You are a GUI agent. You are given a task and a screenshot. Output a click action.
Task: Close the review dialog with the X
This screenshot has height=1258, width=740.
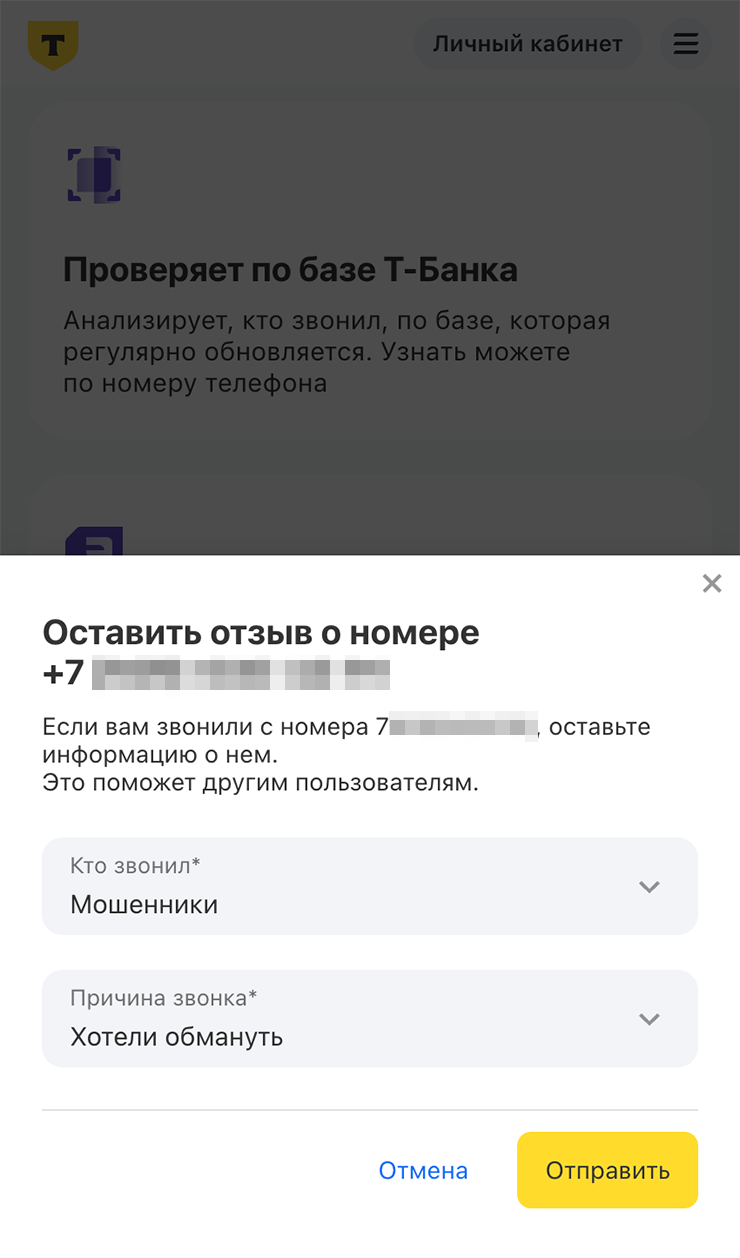coord(711,584)
